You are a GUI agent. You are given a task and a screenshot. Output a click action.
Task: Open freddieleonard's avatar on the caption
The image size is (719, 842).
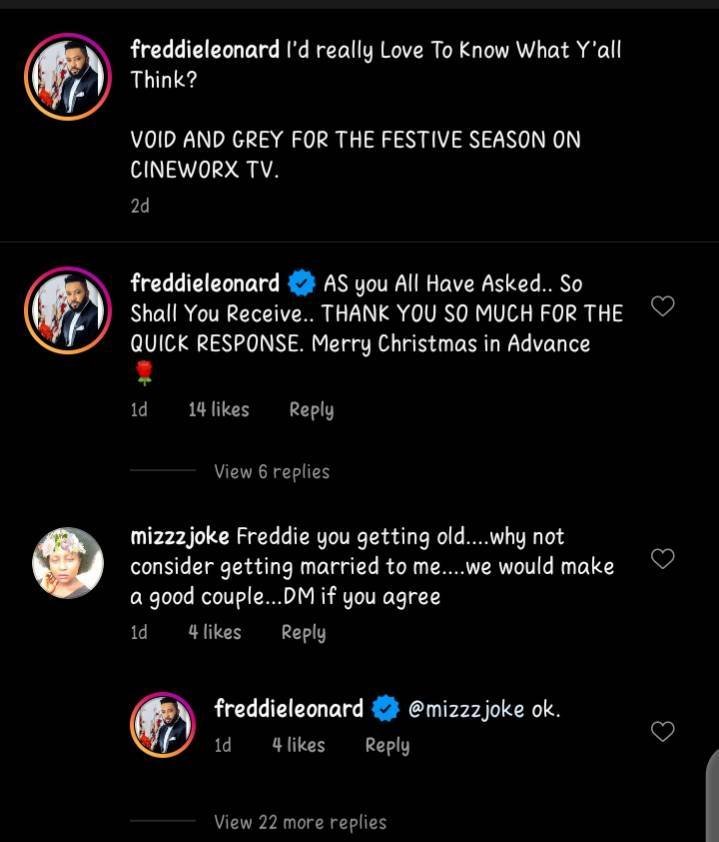coord(67,79)
